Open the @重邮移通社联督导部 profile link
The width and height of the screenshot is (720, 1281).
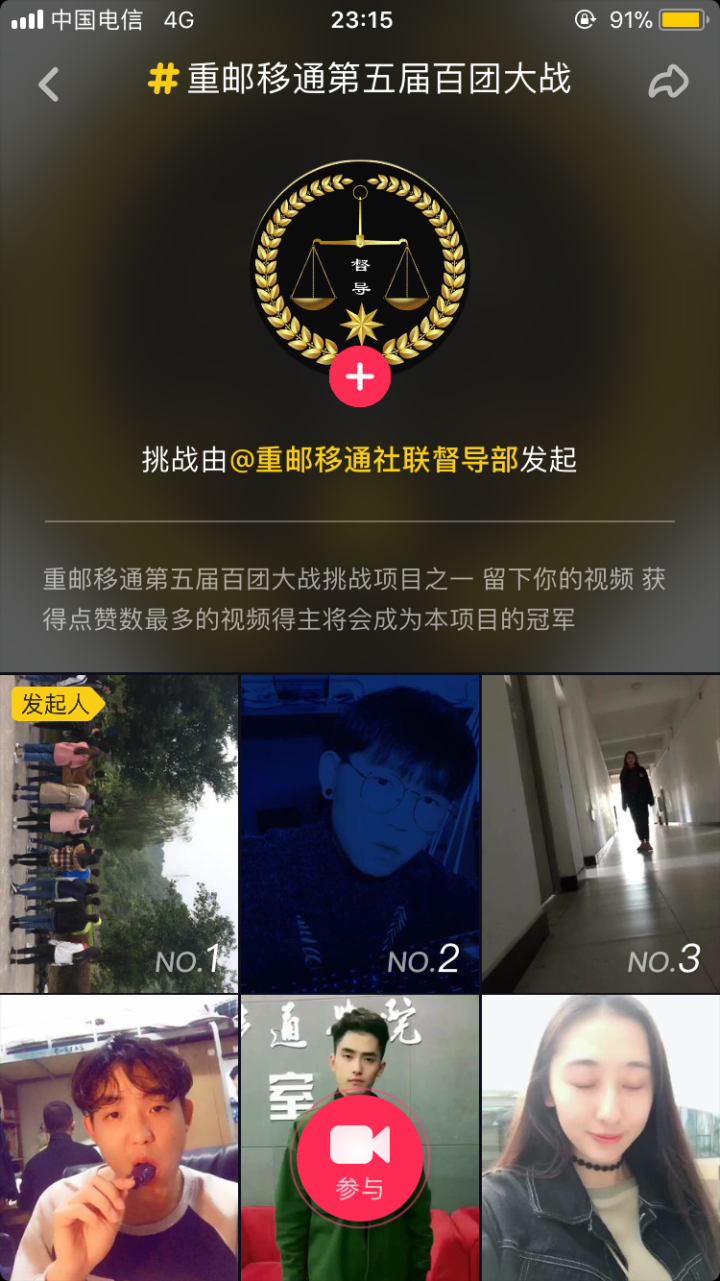(374, 460)
